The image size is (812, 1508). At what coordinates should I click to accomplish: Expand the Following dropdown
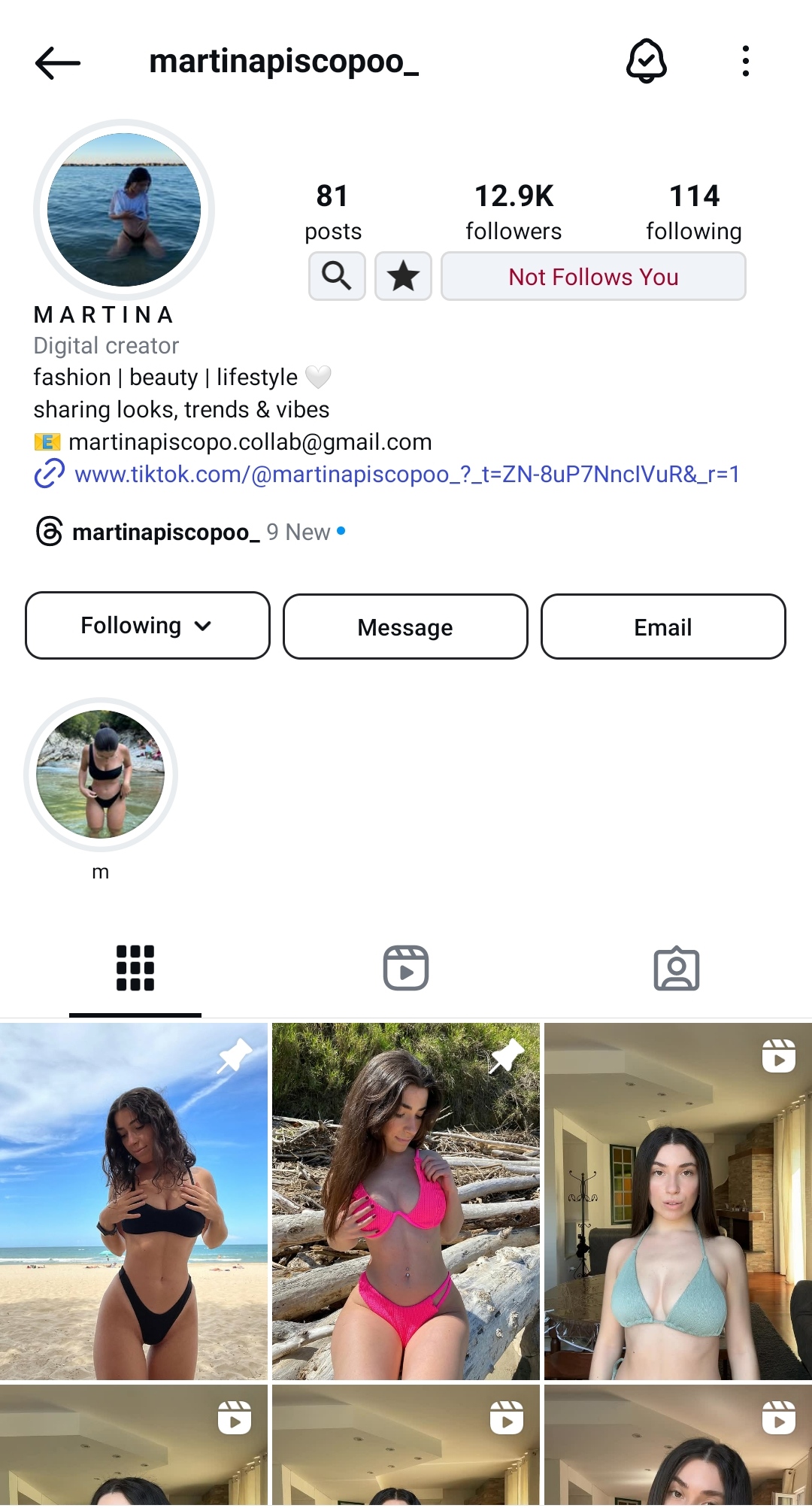click(147, 626)
